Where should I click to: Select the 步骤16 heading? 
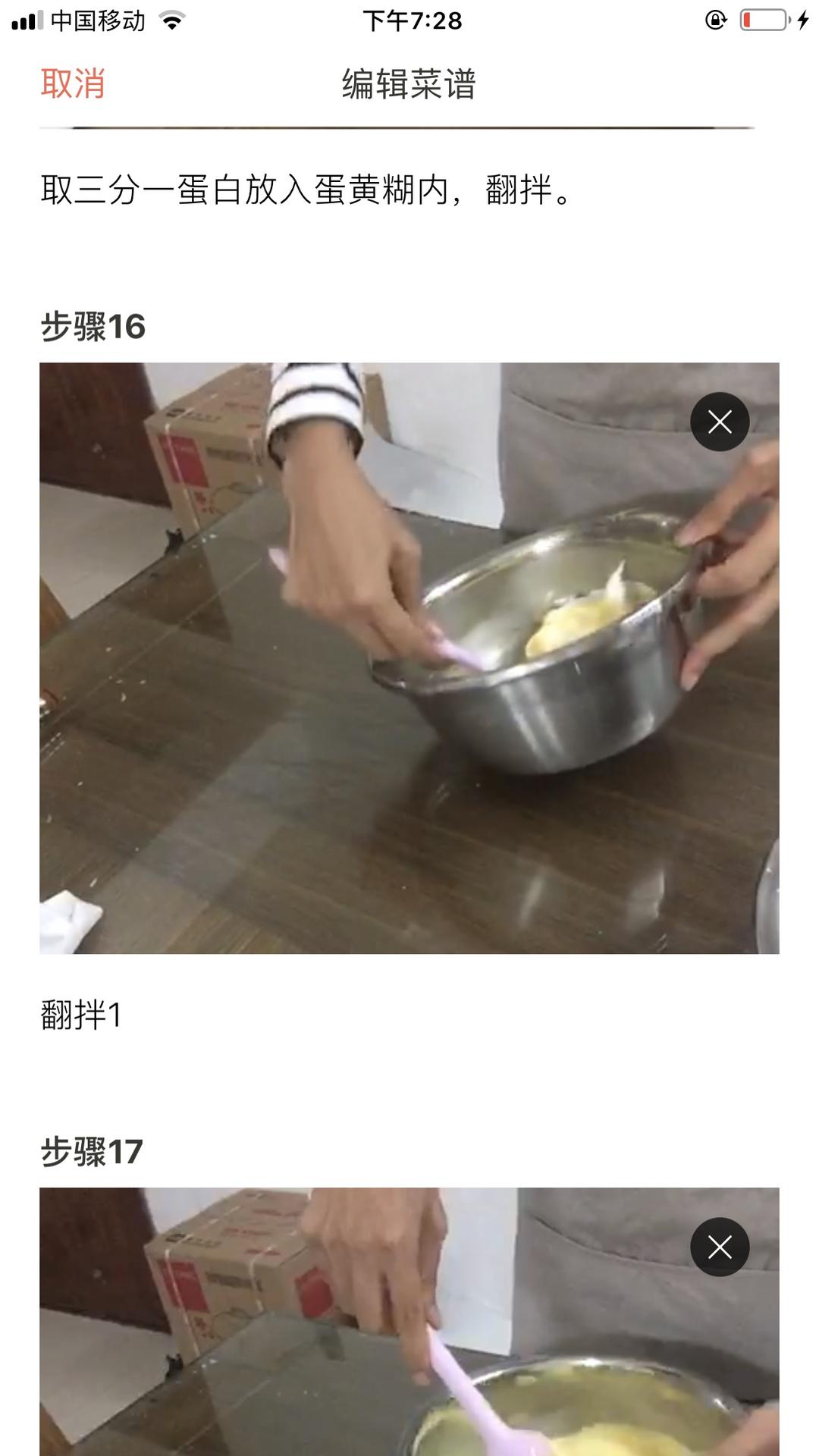91,325
